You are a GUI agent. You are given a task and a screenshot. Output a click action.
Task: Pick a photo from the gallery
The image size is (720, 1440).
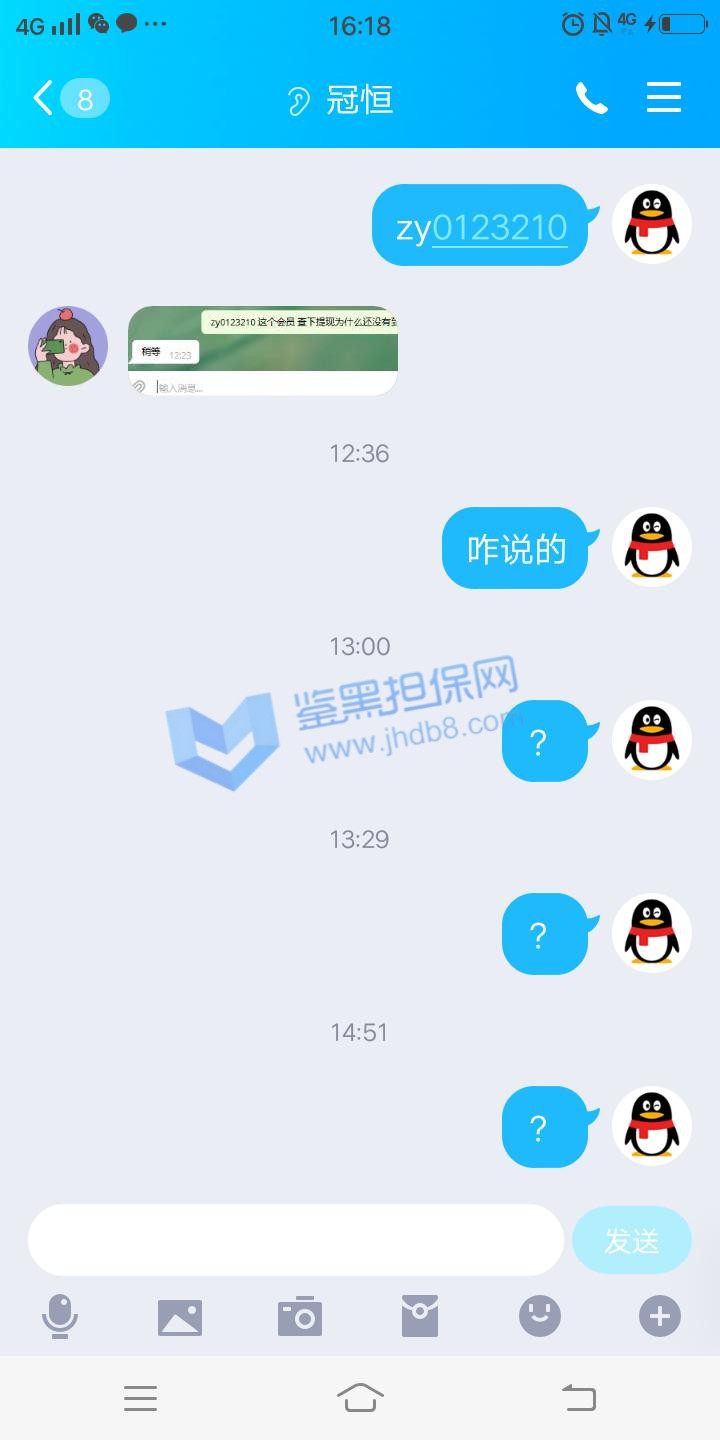tap(180, 1317)
